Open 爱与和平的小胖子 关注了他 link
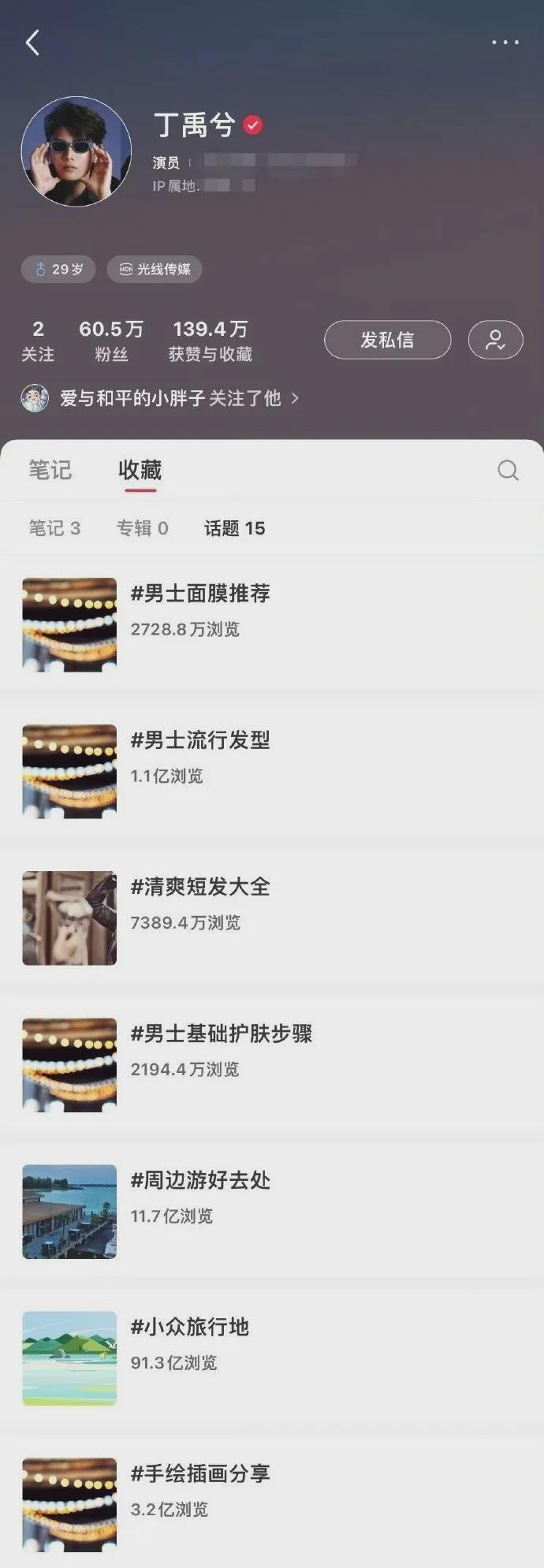The height and width of the screenshot is (1568, 544). pos(170,398)
